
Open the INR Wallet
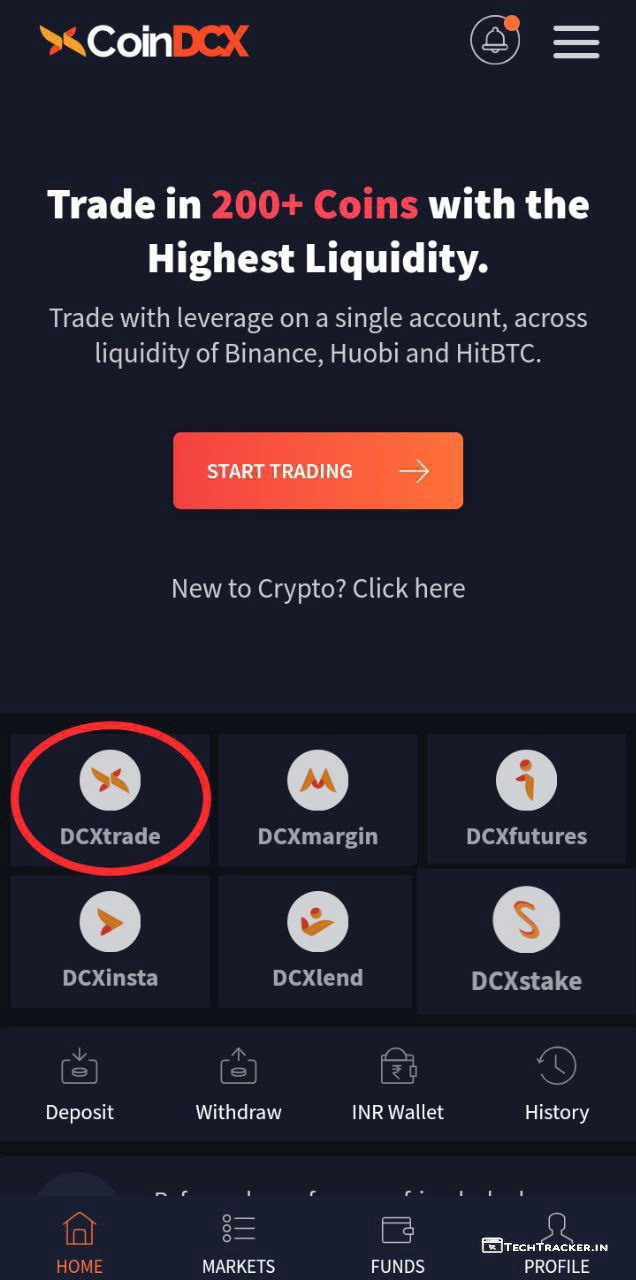398,1085
